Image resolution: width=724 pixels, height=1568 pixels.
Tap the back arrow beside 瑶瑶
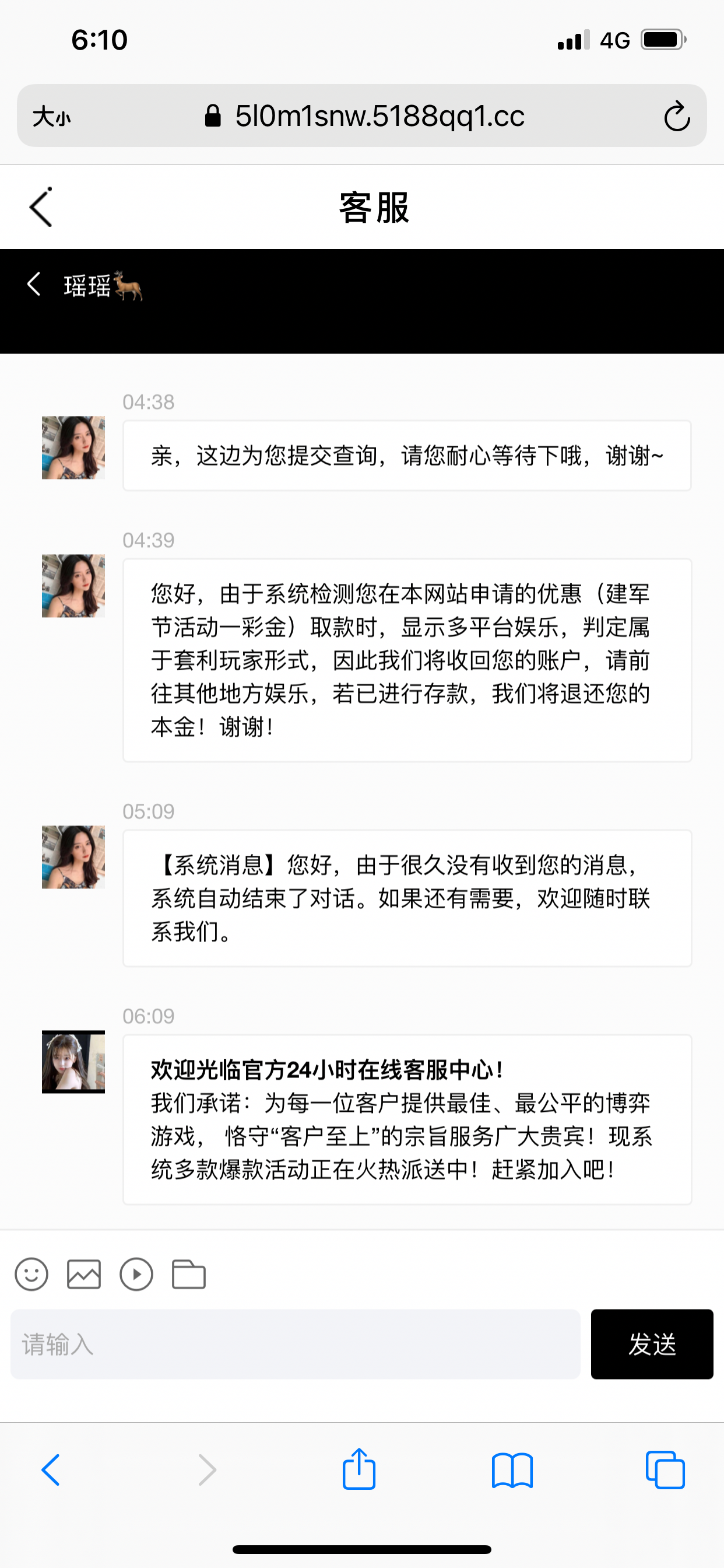[x=34, y=284]
